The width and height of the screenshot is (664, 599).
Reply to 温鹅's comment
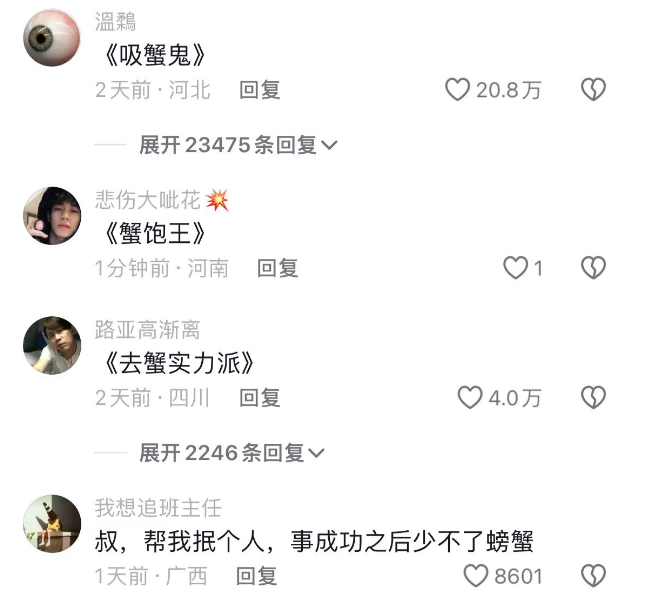tap(260, 90)
